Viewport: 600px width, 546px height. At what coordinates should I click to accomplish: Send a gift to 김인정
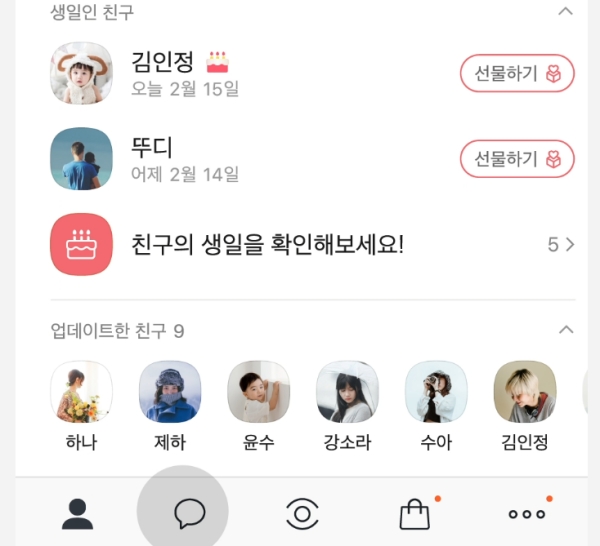tap(517, 73)
